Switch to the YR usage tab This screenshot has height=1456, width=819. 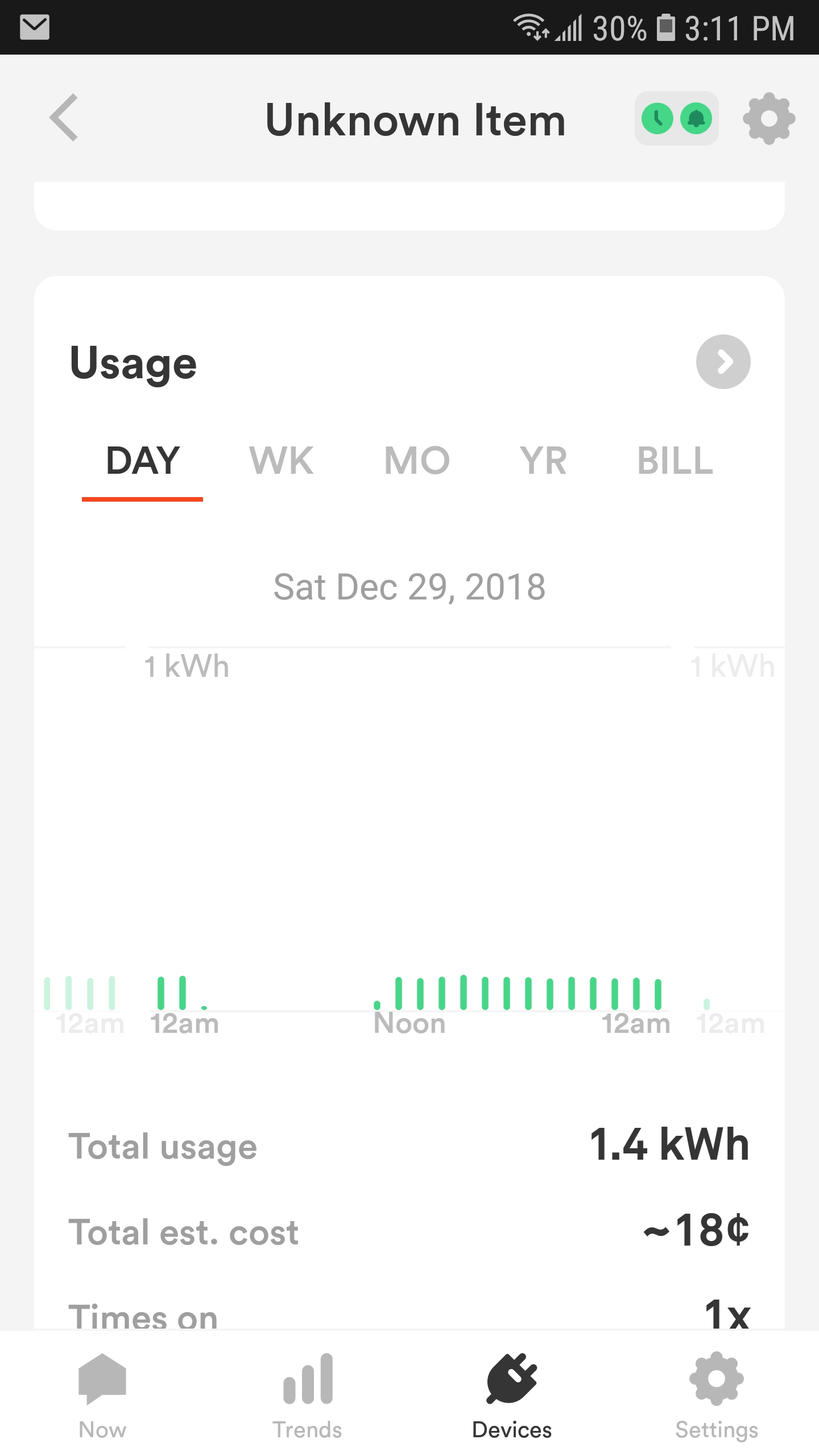click(x=543, y=461)
